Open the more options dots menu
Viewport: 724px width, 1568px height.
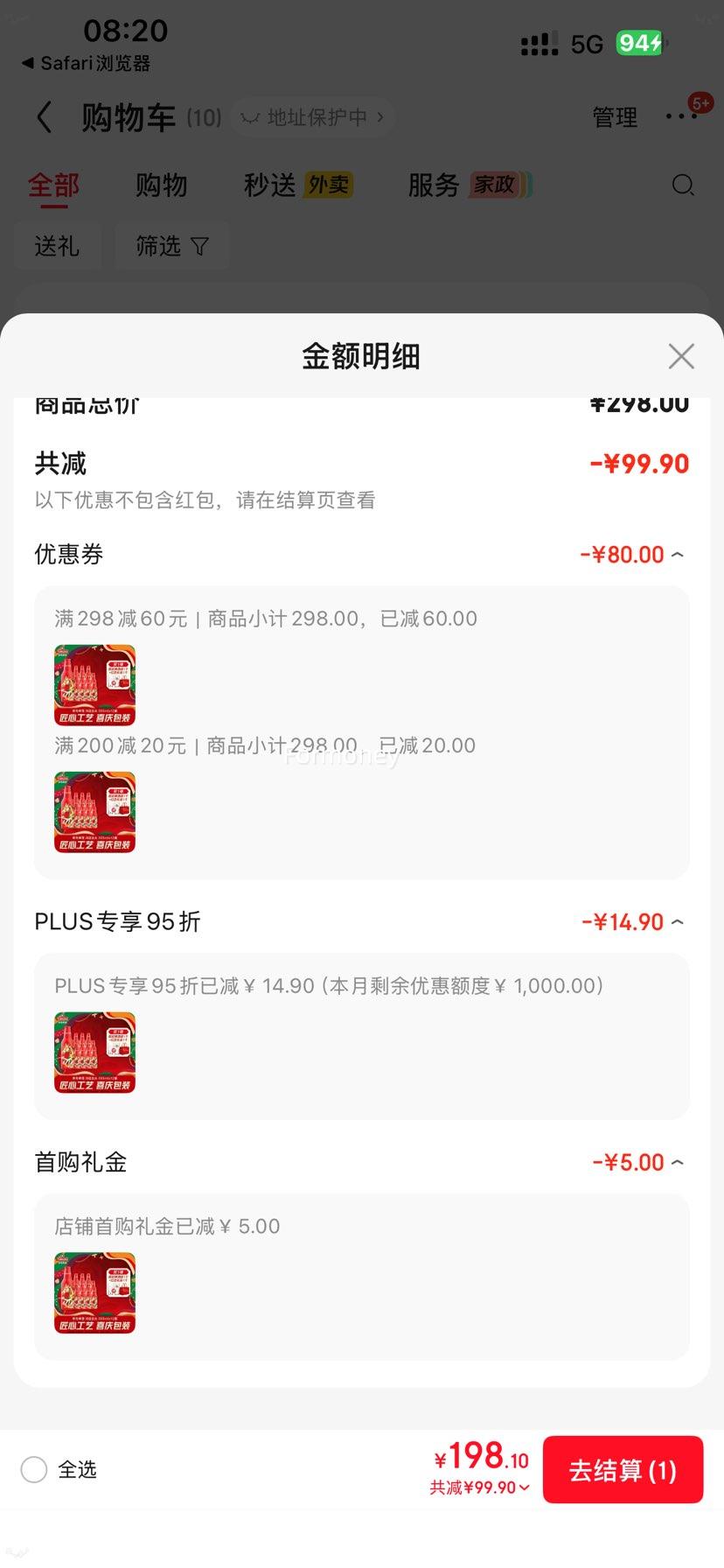click(x=681, y=115)
